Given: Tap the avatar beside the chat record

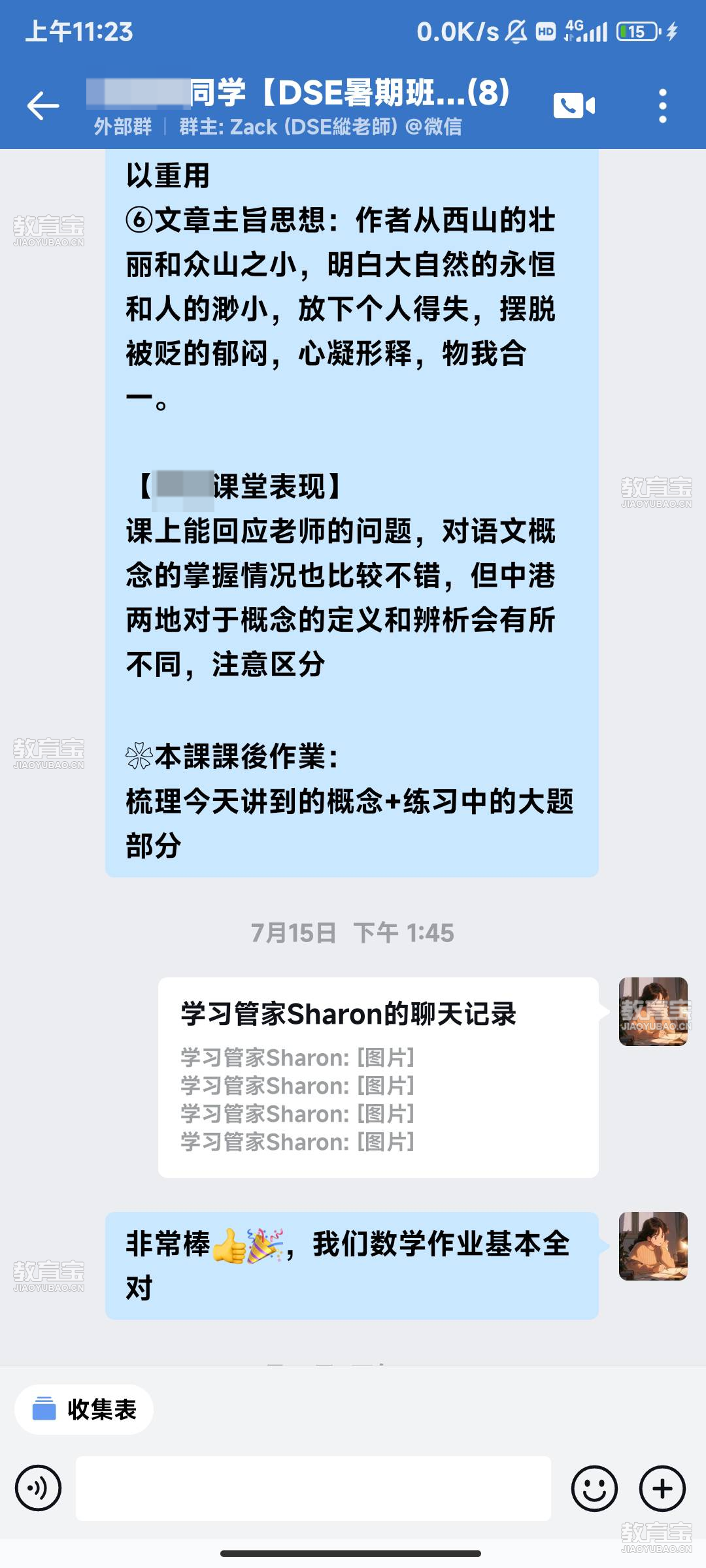Looking at the screenshot, I should coord(652,1011).
